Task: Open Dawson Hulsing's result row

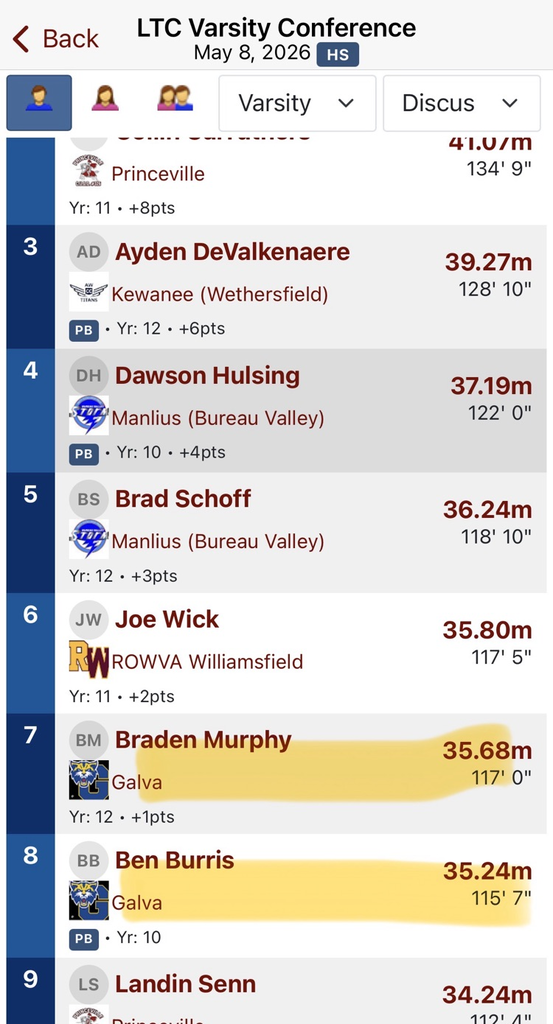Action: coord(277,411)
